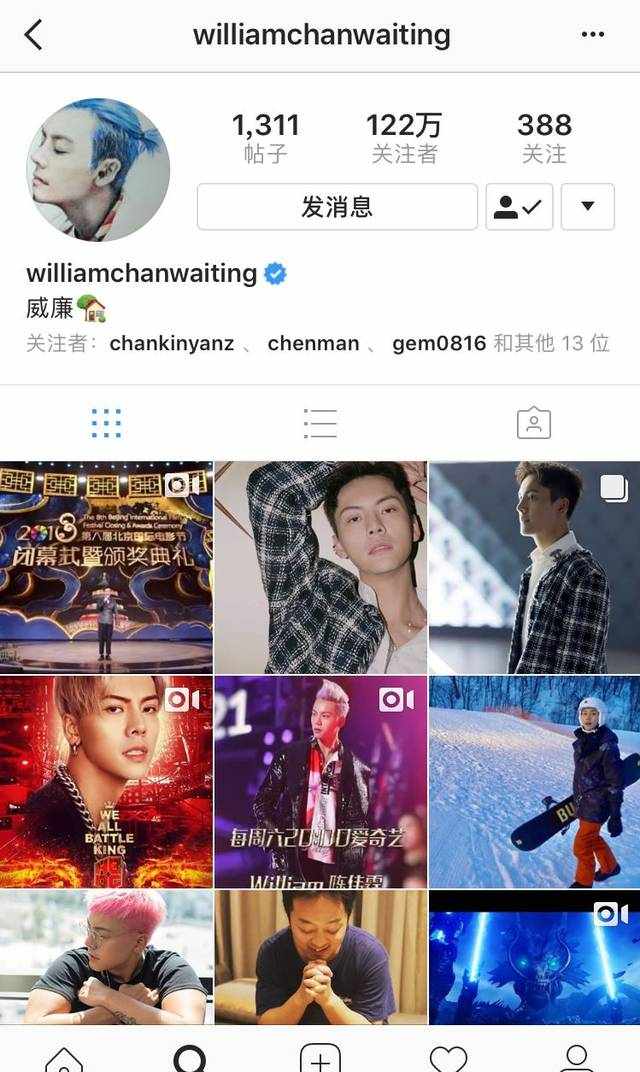This screenshot has width=640, height=1072.
Task: Create a new post with plus icon
Action: (x=320, y=1058)
